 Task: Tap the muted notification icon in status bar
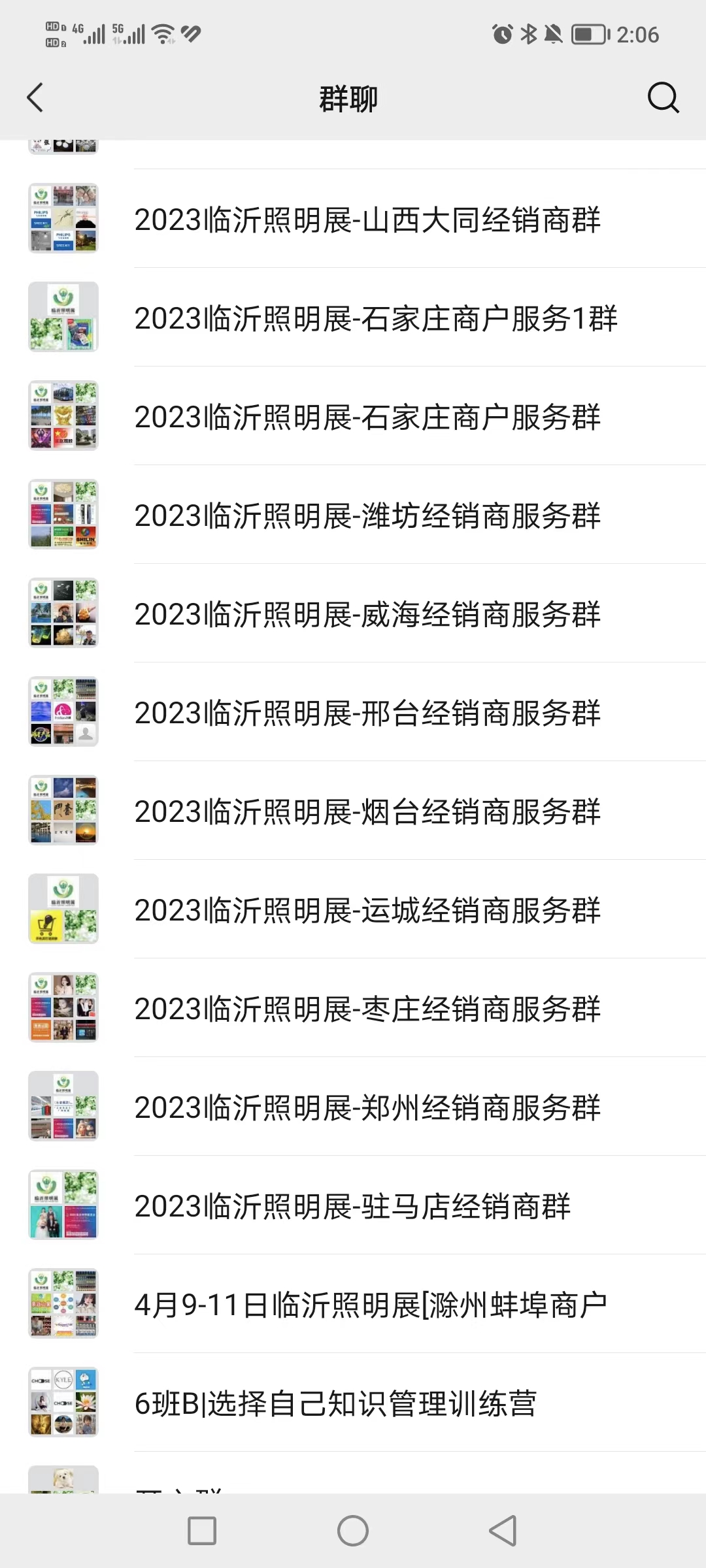click(554, 34)
